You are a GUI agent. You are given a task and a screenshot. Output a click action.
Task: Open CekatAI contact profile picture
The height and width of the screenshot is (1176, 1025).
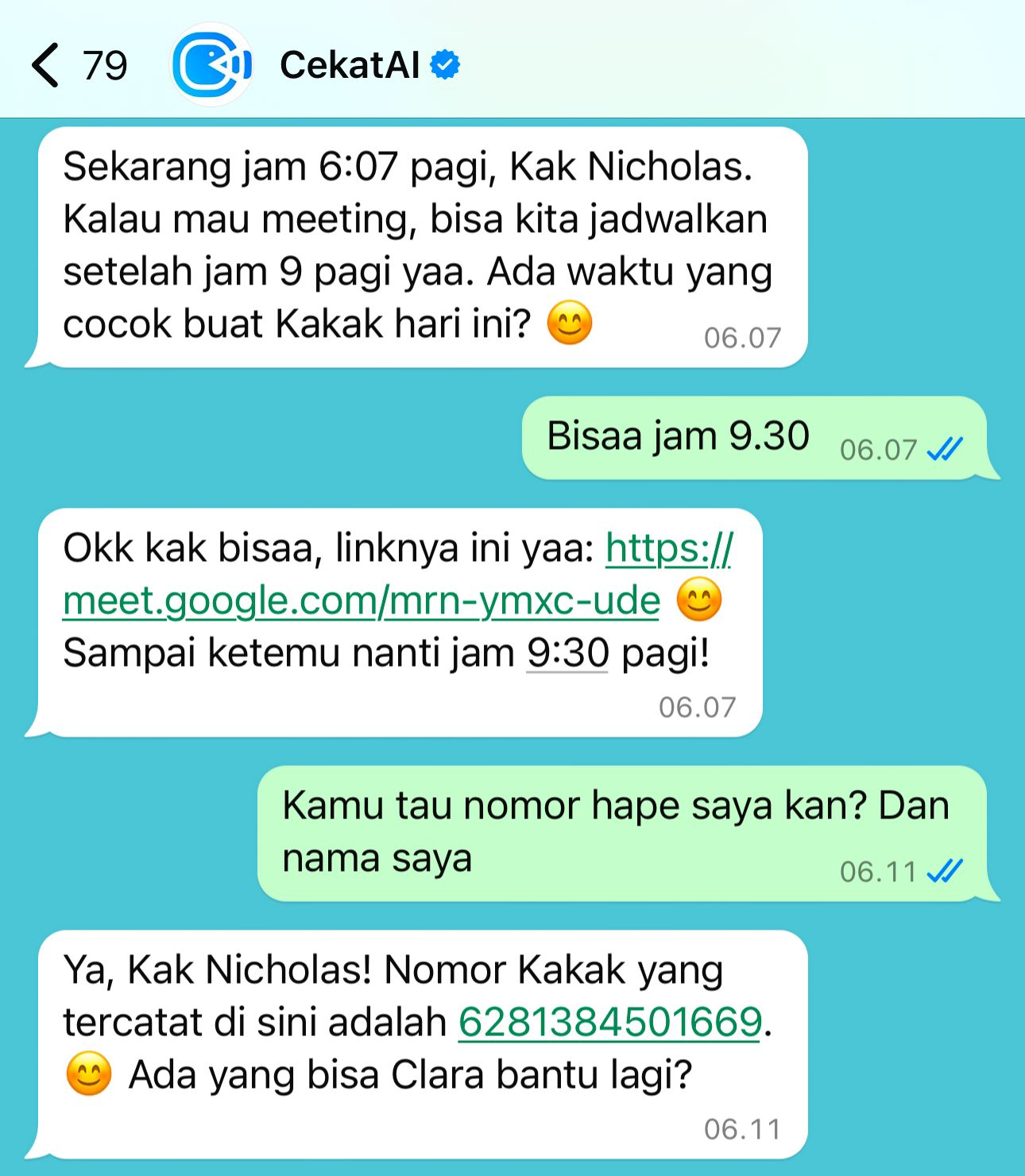coord(211,65)
